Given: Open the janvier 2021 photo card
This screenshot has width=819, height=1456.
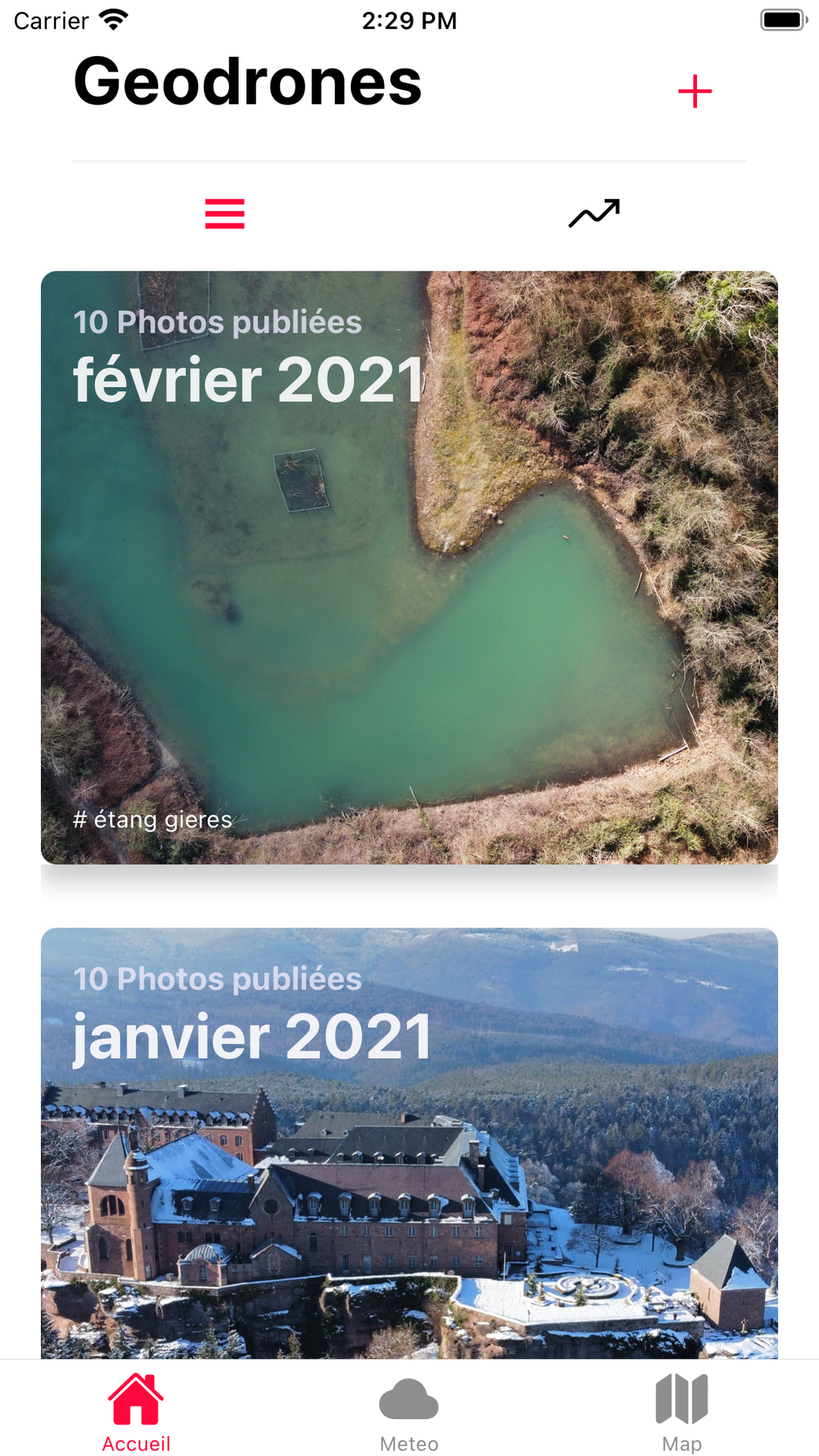Looking at the screenshot, I should coord(409,1142).
